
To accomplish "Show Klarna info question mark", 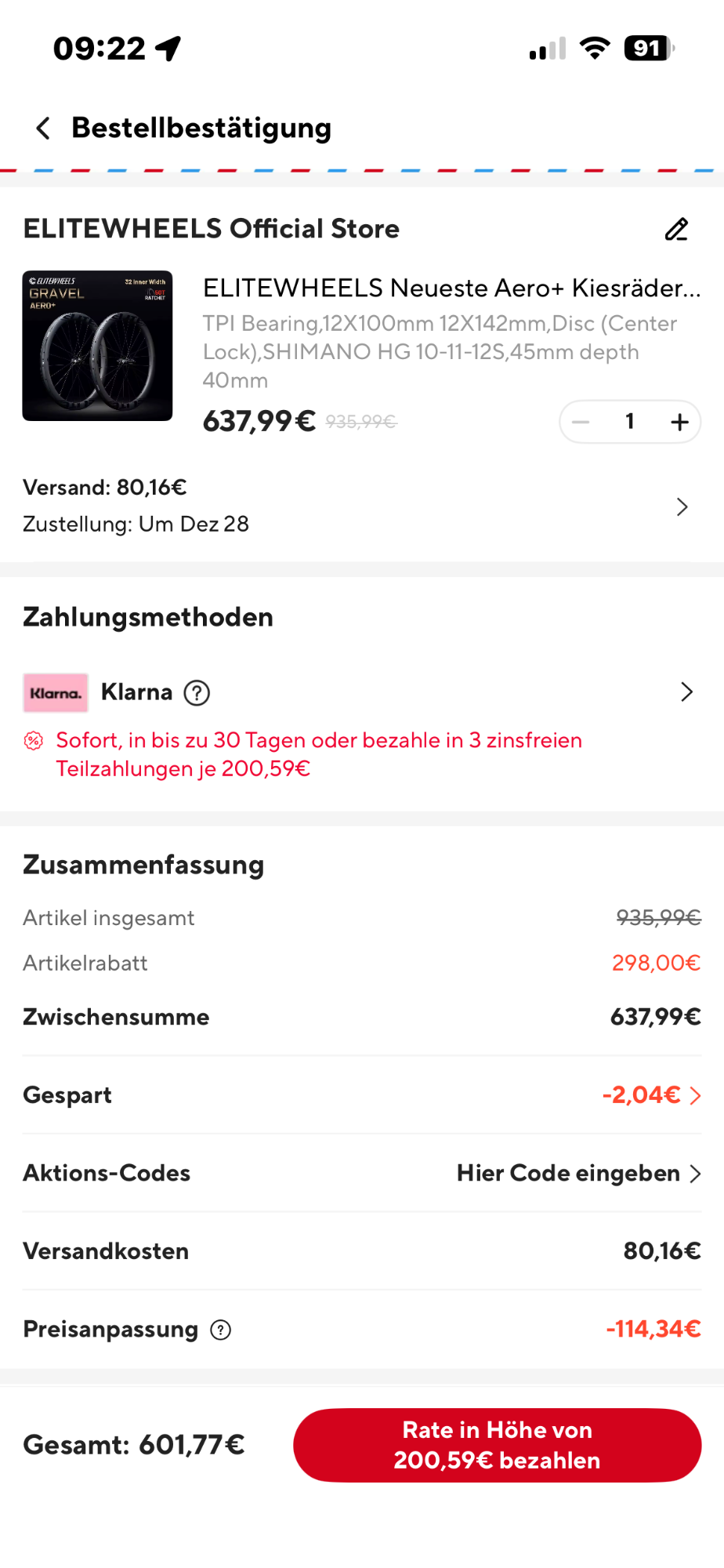I will tap(197, 693).
